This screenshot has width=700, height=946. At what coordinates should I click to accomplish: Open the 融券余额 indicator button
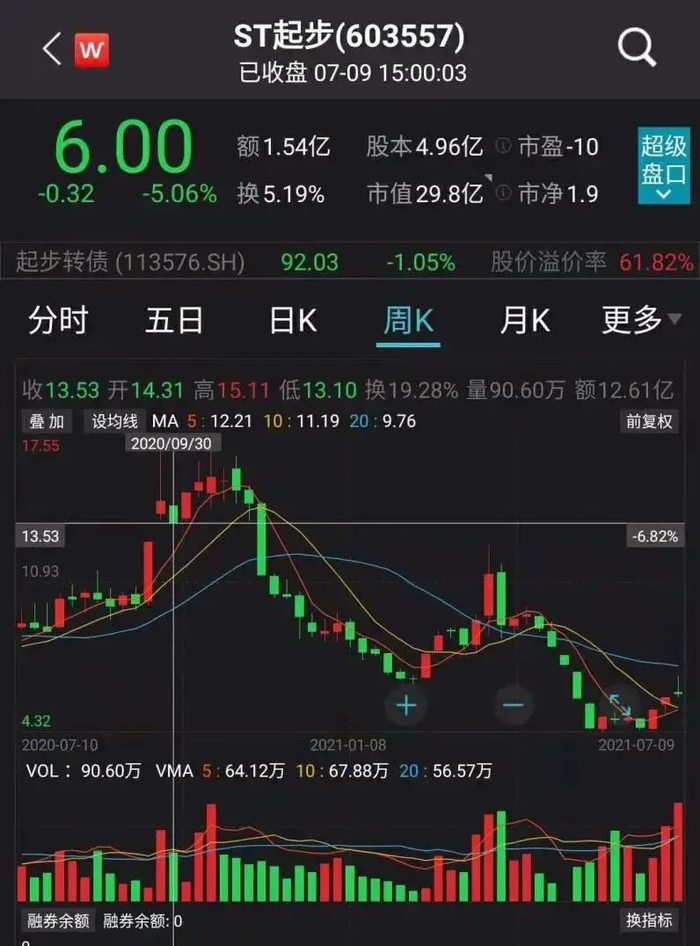pyautogui.click(x=60, y=921)
